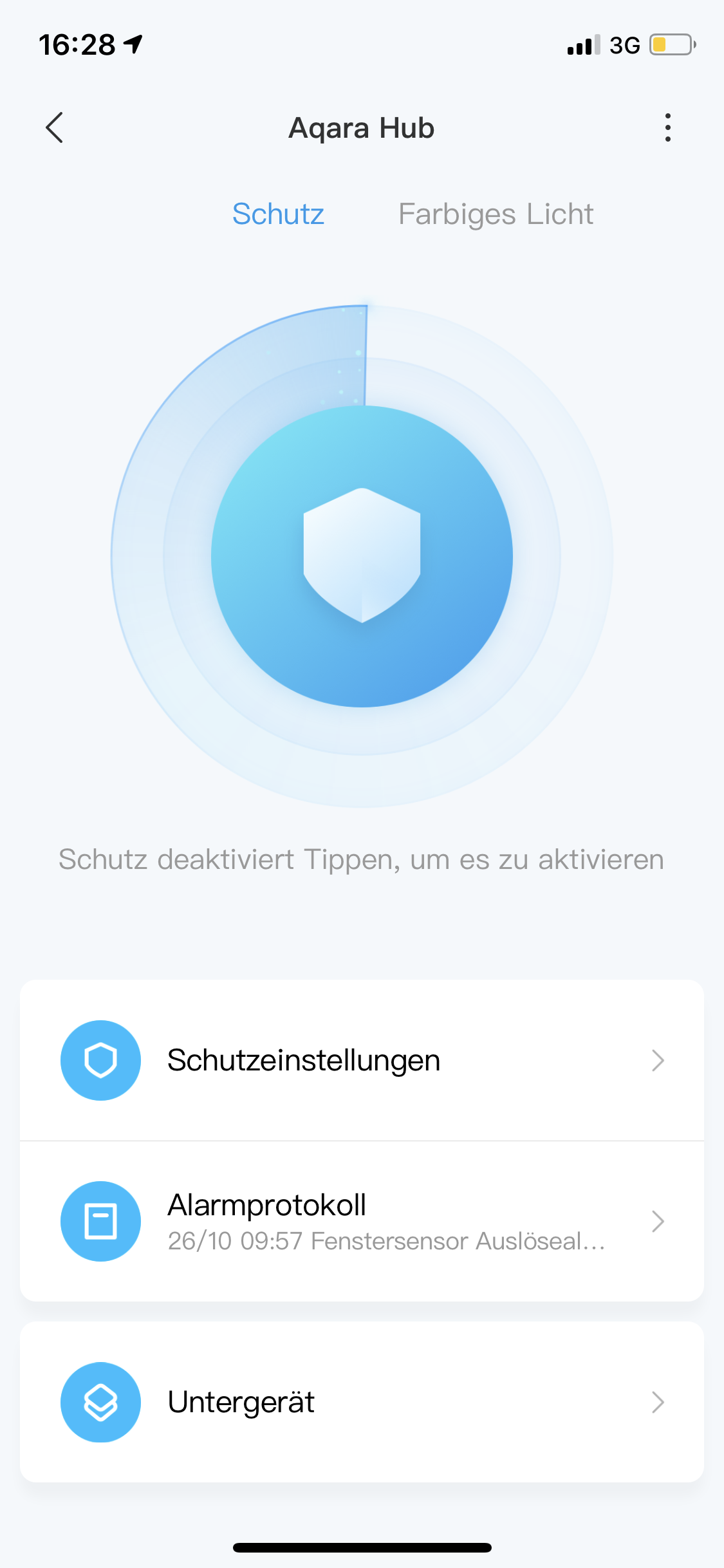The height and width of the screenshot is (1568, 724).
Task: Go back from Aqara Hub
Action: pyautogui.click(x=55, y=127)
